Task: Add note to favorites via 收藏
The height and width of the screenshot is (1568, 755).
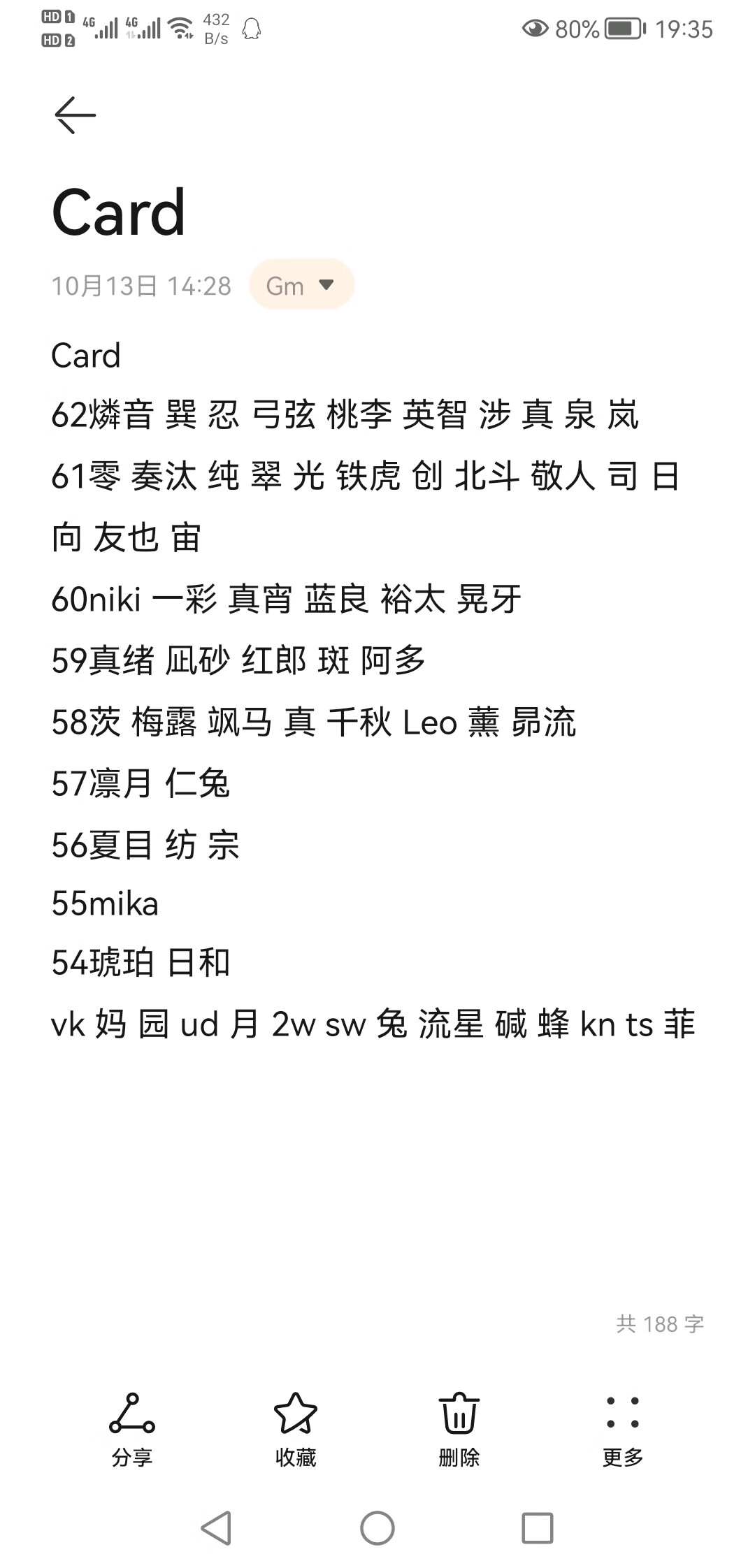Action: coord(296,1430)
